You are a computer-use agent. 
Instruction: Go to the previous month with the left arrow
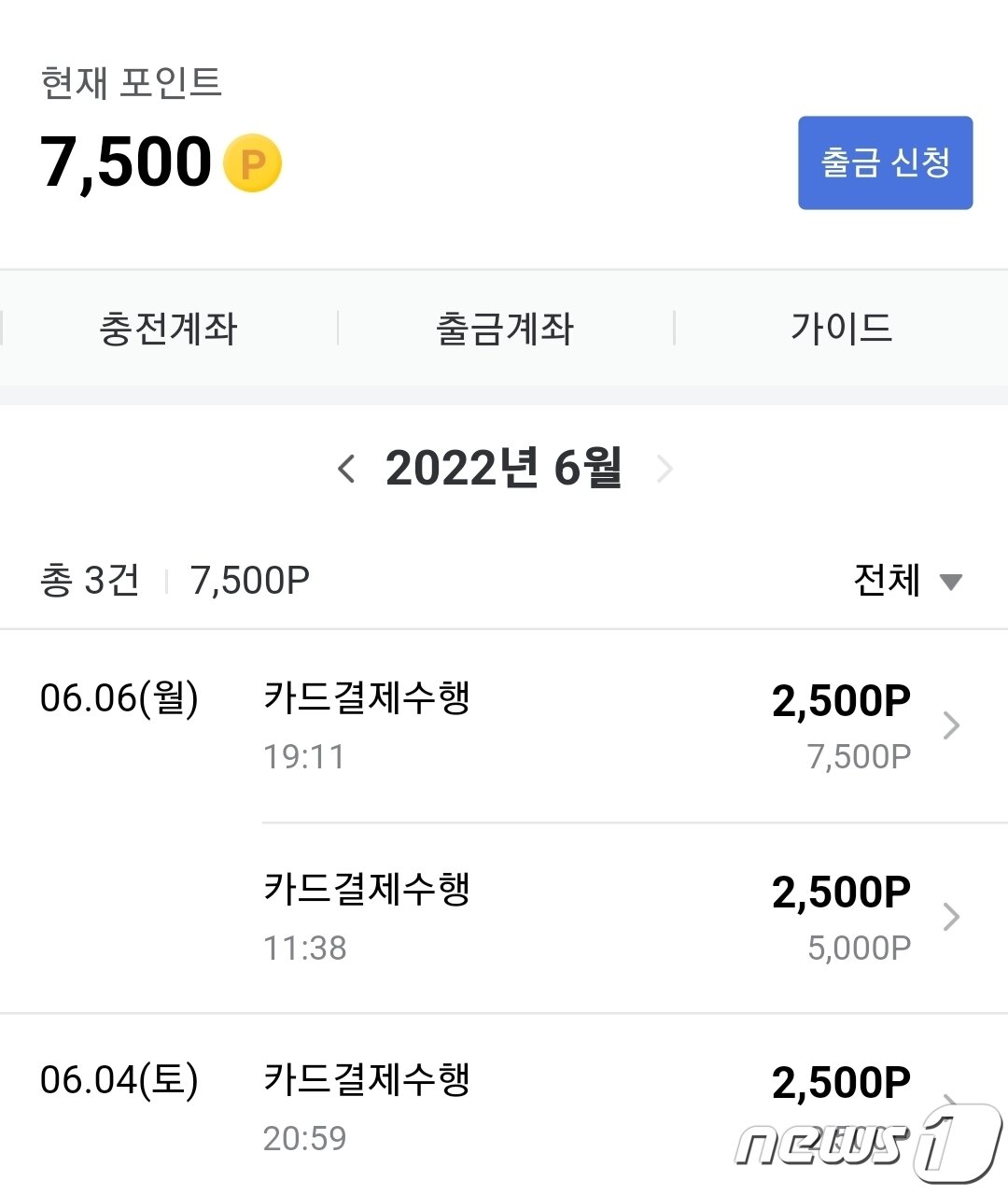(346, 470)
